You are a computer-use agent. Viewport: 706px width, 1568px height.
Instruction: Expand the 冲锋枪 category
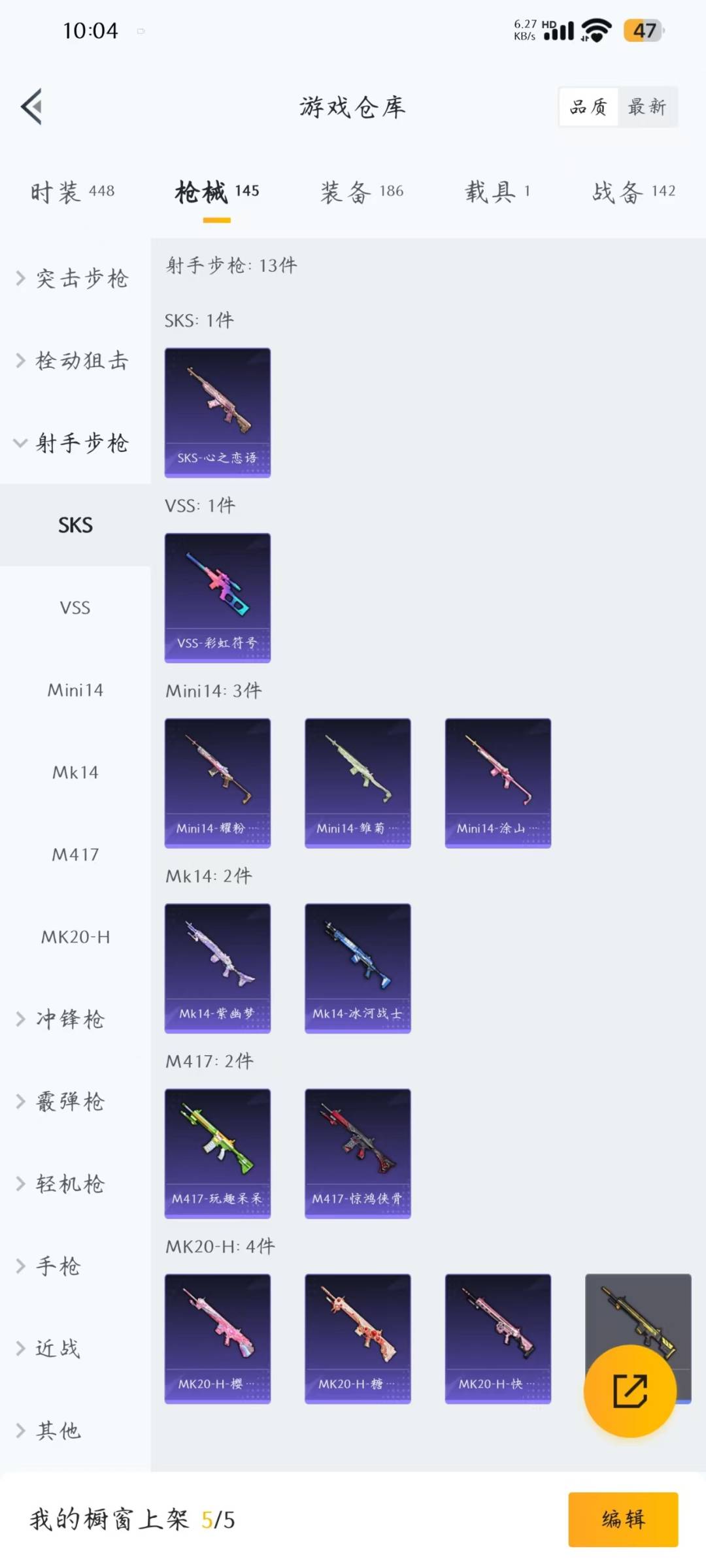tap(62, 1019)
